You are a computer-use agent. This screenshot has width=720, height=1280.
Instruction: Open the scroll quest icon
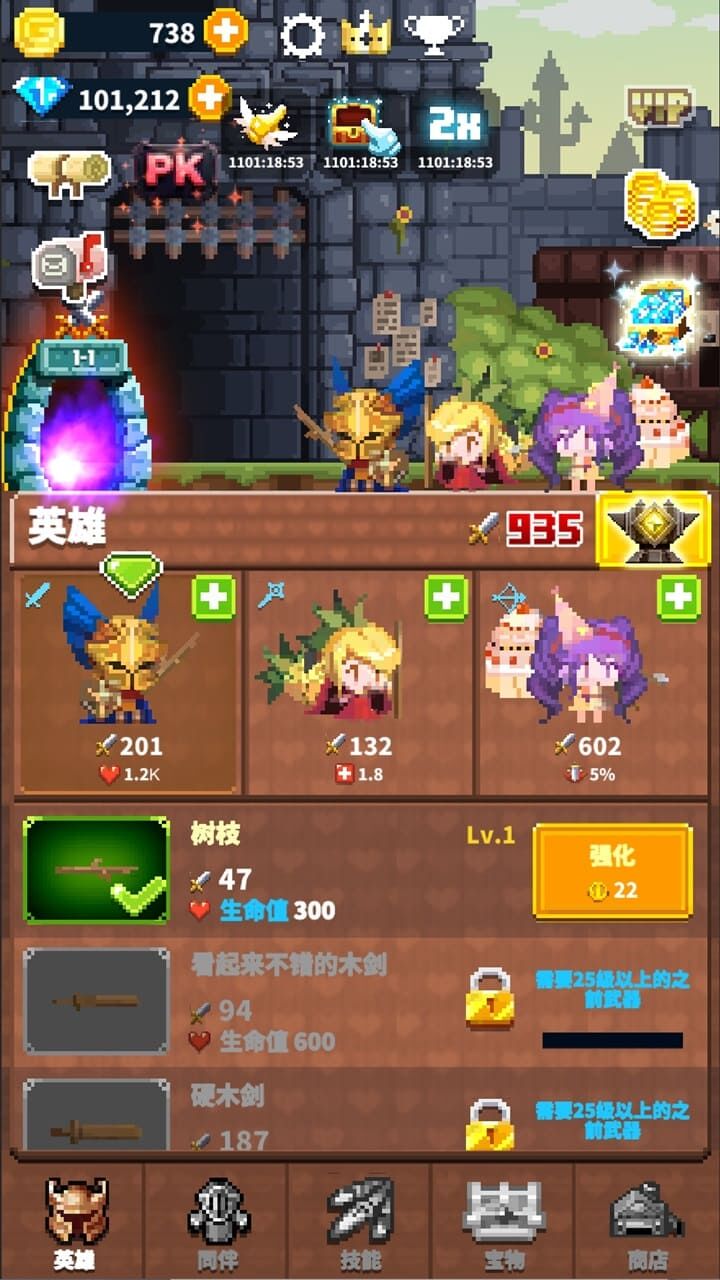click(68, 172)
